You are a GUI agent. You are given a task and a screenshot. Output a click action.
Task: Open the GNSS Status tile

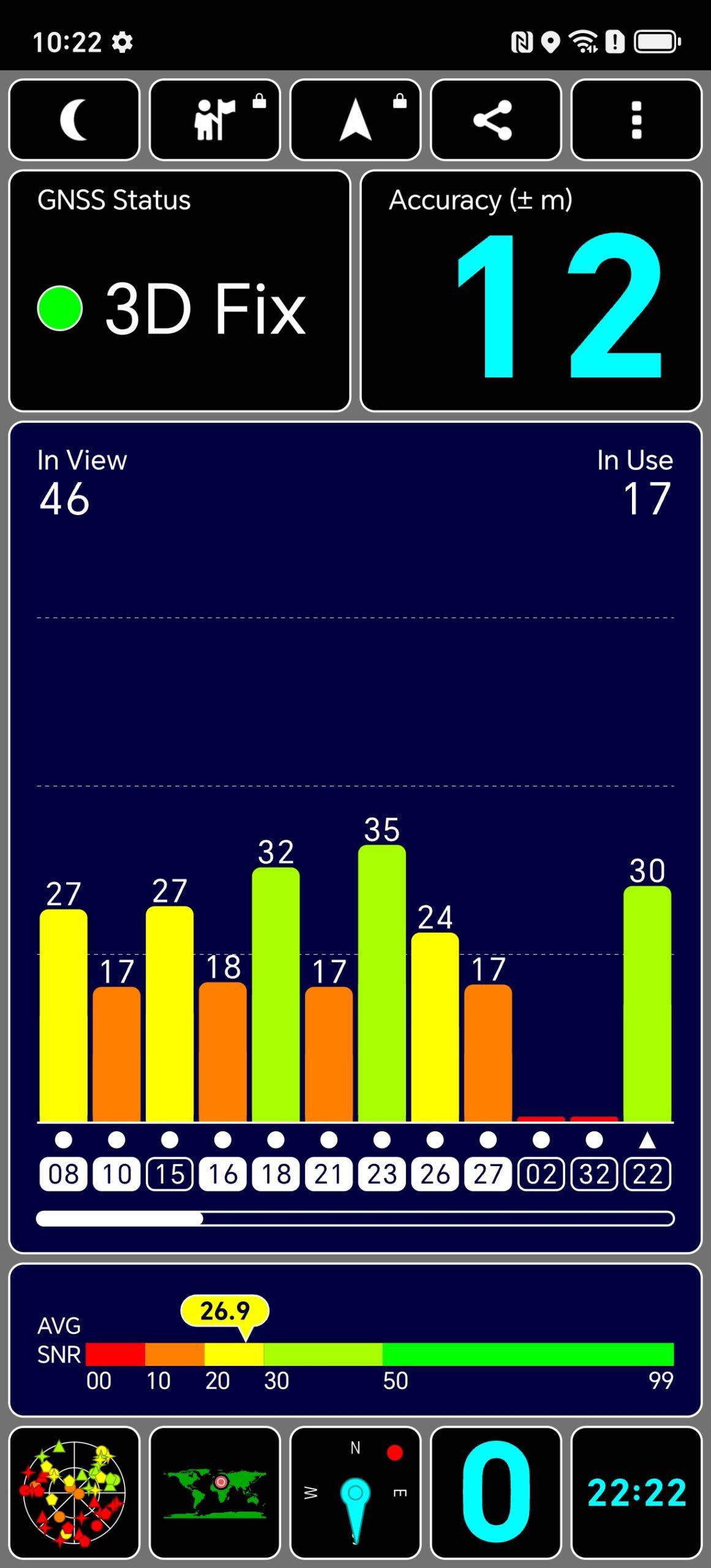[x=179, y=291]
